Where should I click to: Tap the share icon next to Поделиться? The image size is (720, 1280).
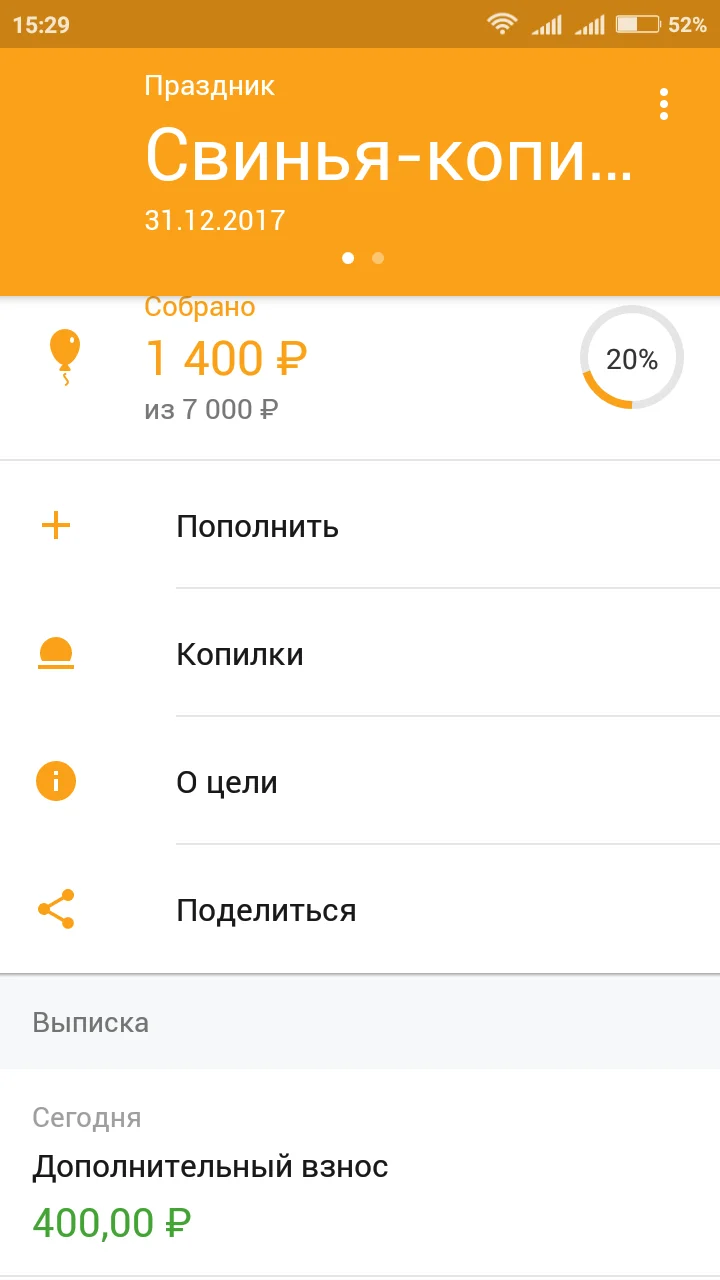point(55,909)
